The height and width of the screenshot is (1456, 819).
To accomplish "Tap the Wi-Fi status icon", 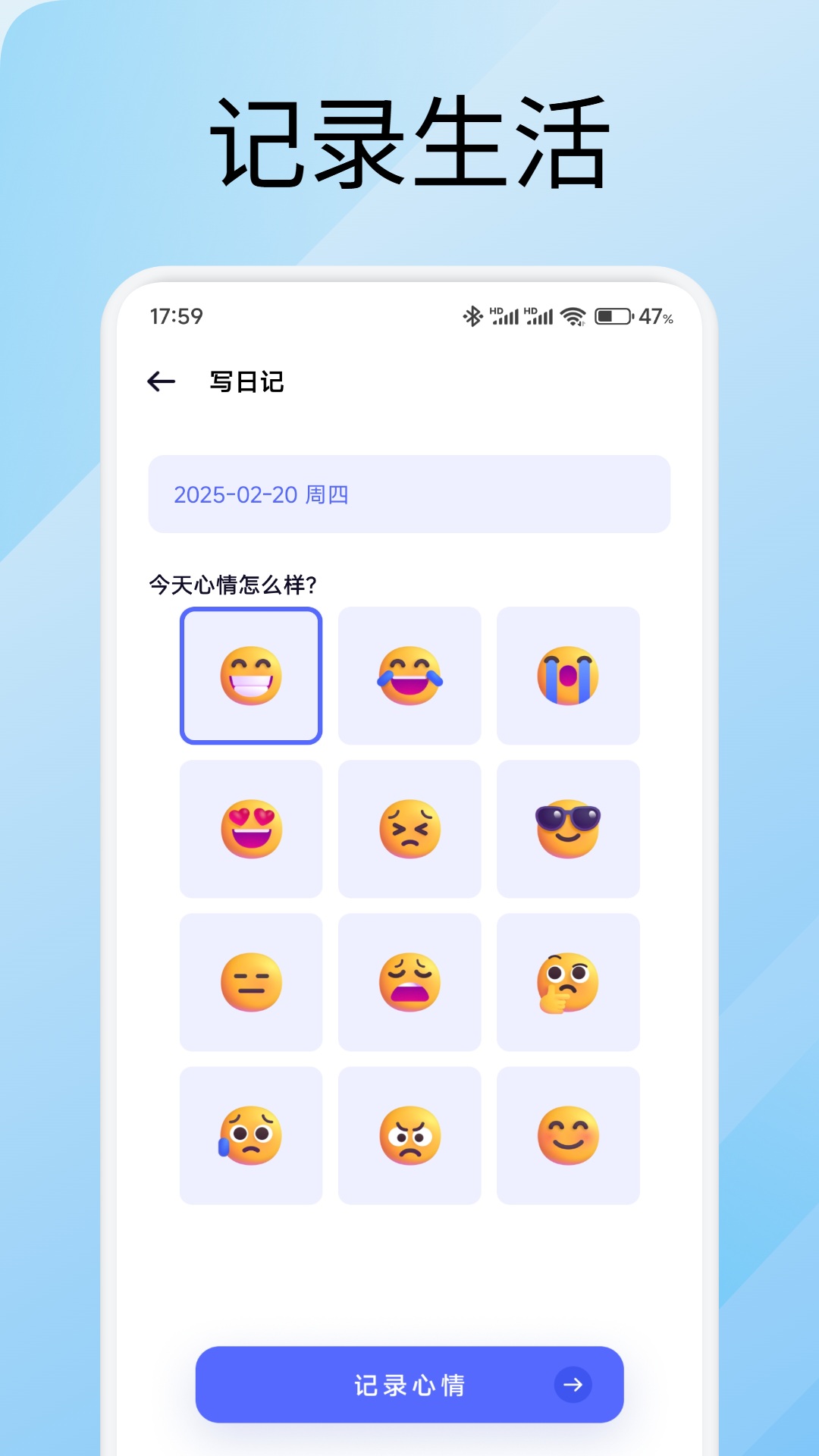I will point(574,317).
